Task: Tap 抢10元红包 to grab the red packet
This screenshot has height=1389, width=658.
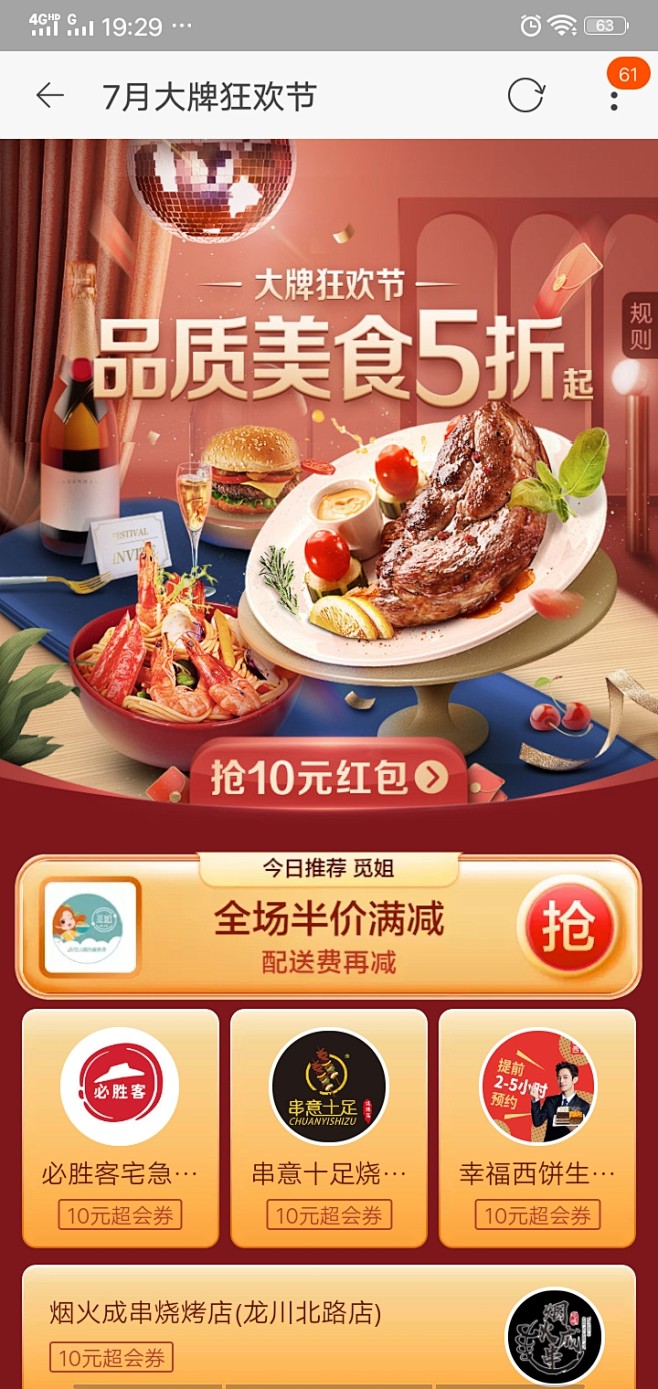Action: 328,777
